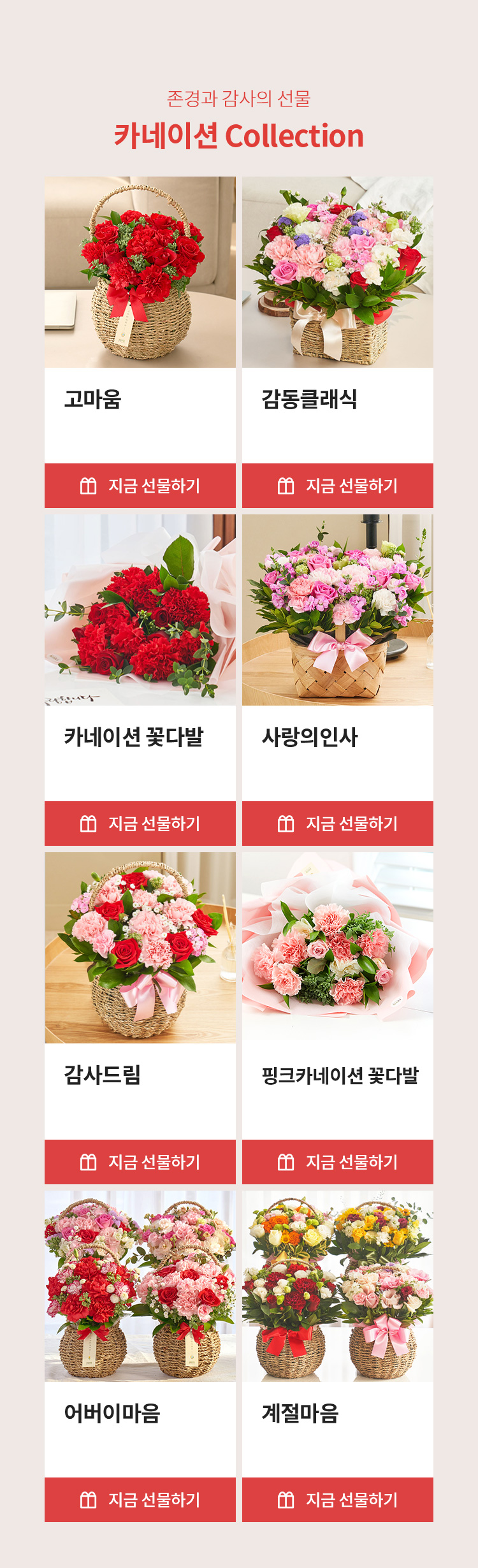478x1568 pixels.
Task: Tap 지금 선물하기 for 카네이션 꽃다발
Action: (140, 824)
